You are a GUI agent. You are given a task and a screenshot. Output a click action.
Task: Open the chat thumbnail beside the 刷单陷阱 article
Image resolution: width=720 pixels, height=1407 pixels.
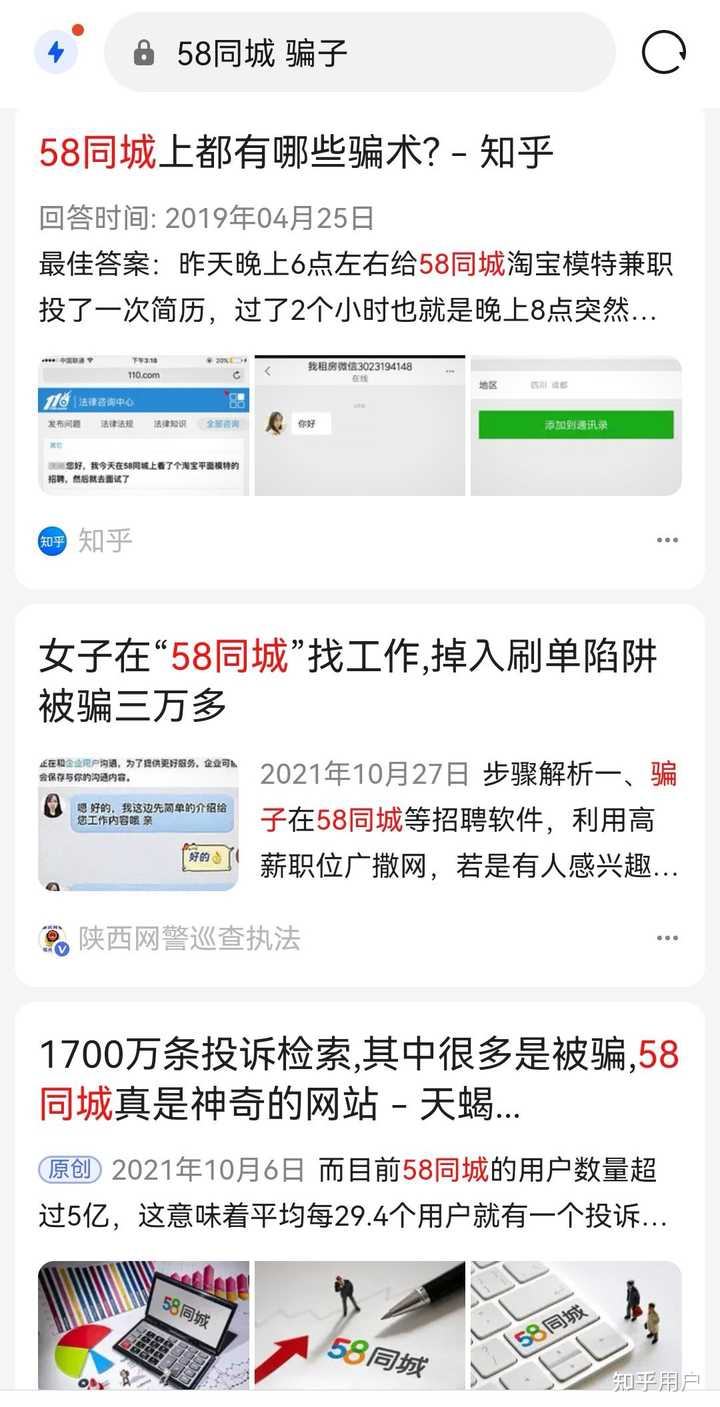[x=138, y=824]
